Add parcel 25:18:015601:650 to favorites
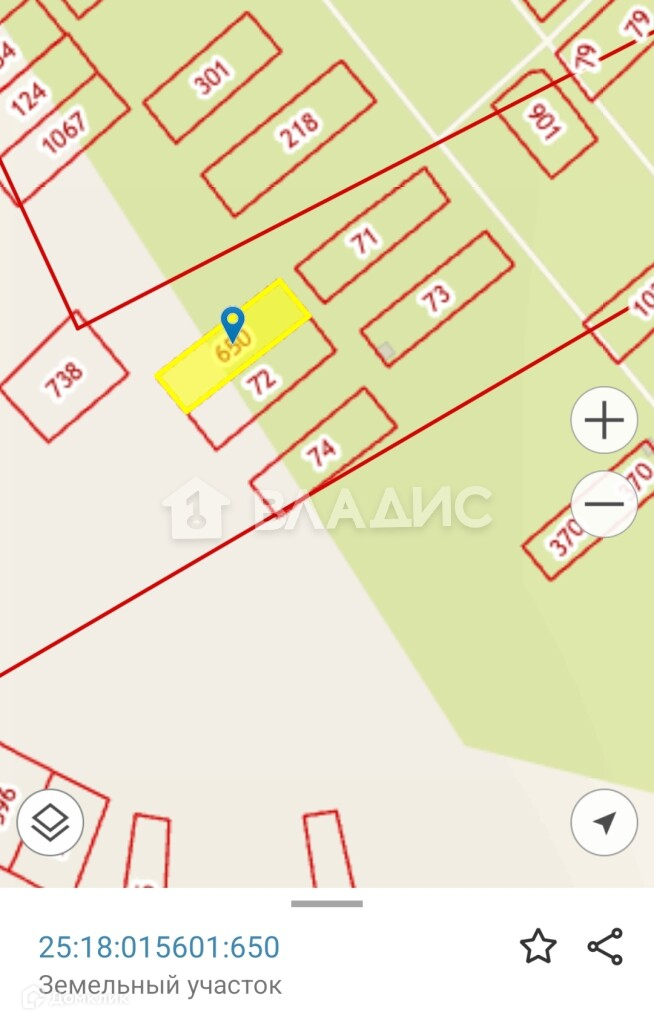This screenshot has height=1024, width=654. tap(538, 946)
